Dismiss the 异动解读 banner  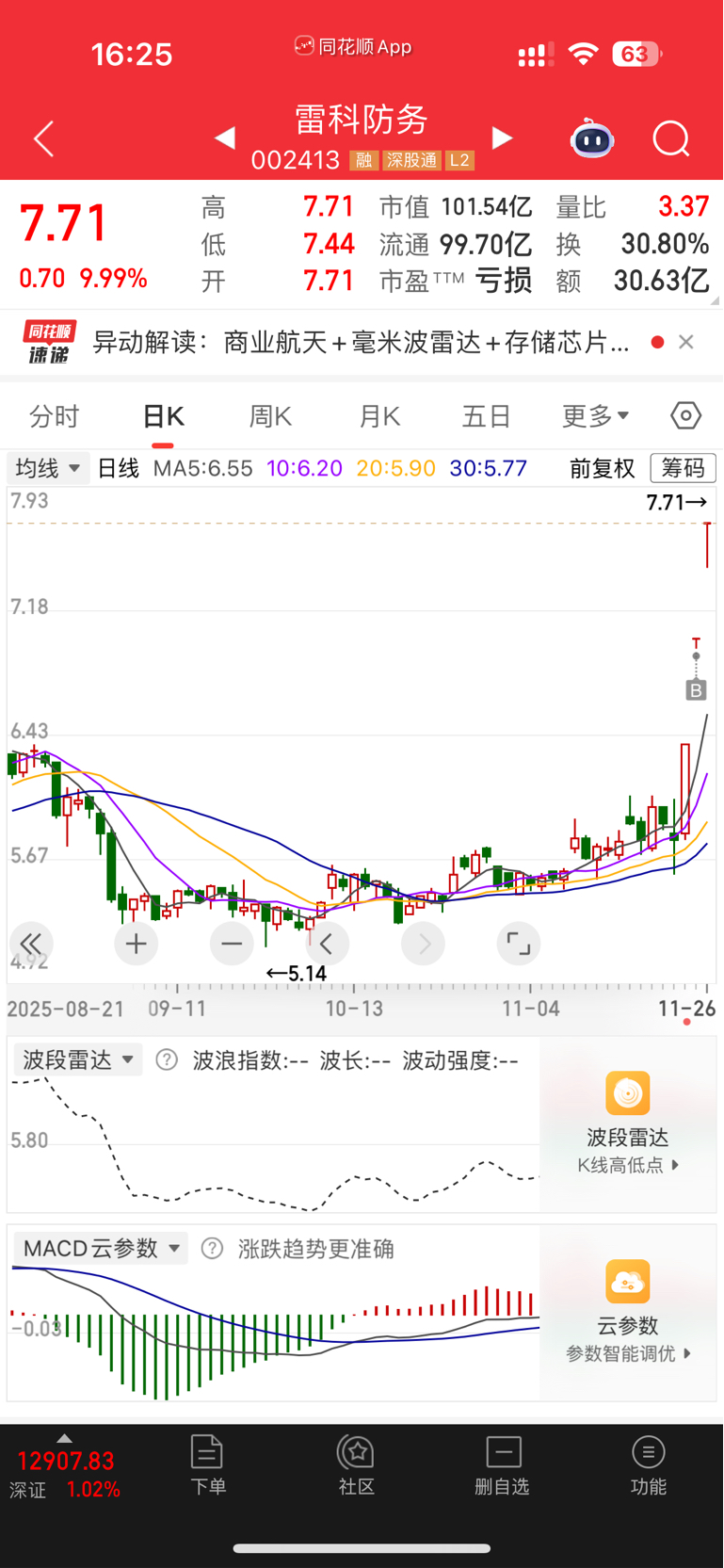point(686,342)
